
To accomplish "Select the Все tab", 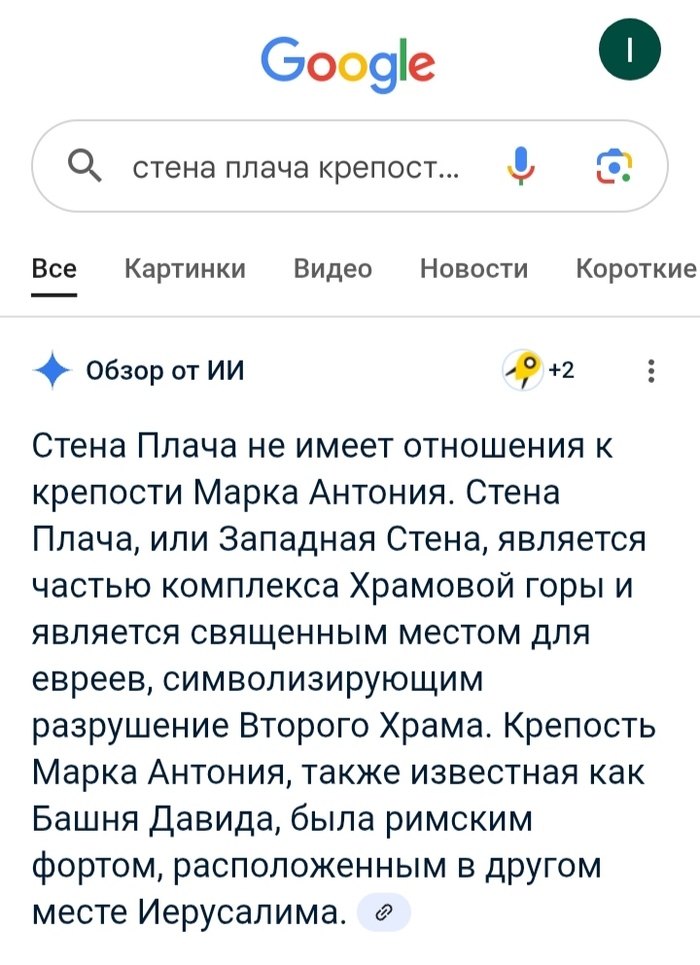I will 54,268.
